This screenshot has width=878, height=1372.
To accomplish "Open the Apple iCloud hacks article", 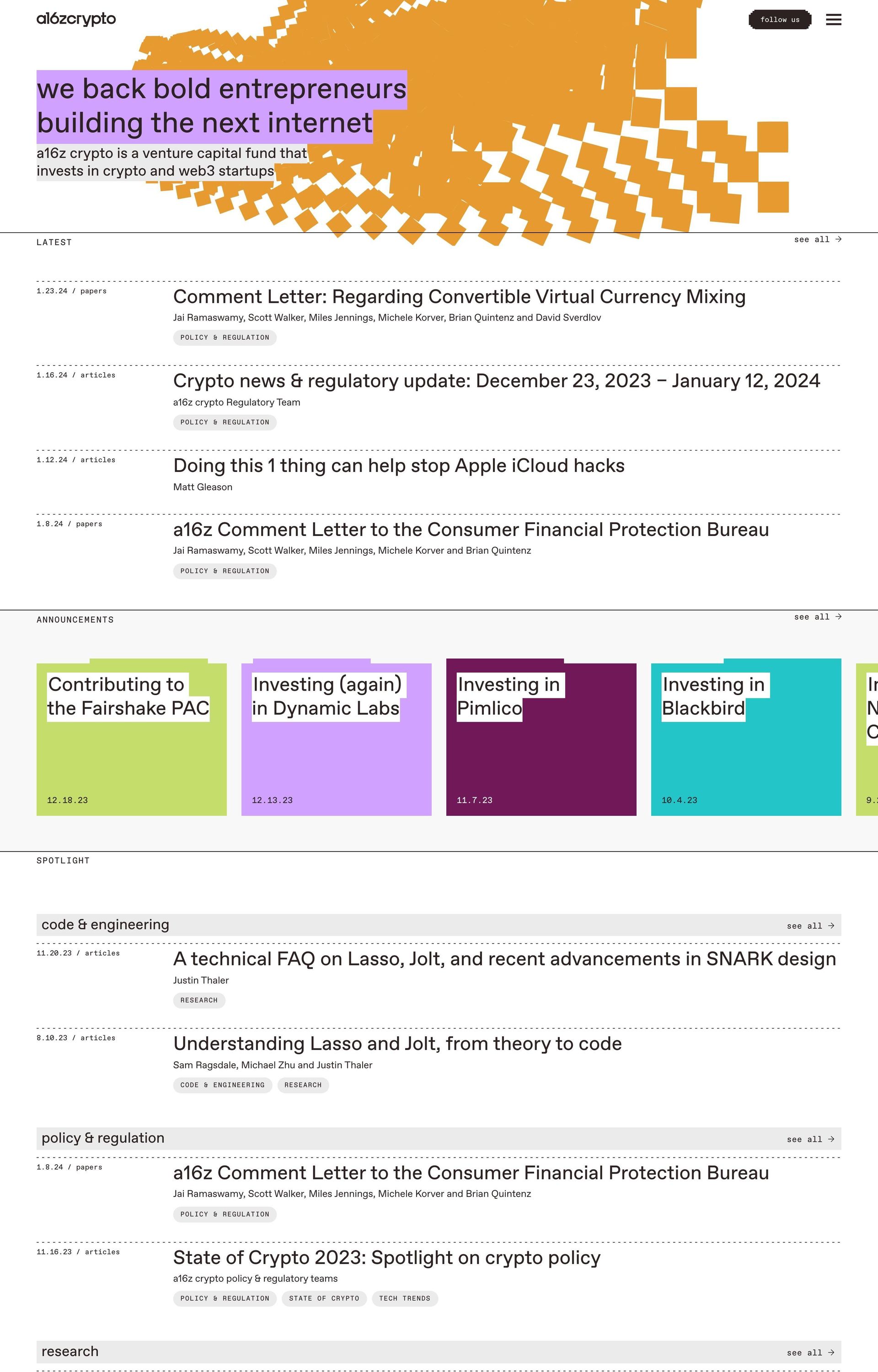I will pyautogui.click(x=398, y=466).
